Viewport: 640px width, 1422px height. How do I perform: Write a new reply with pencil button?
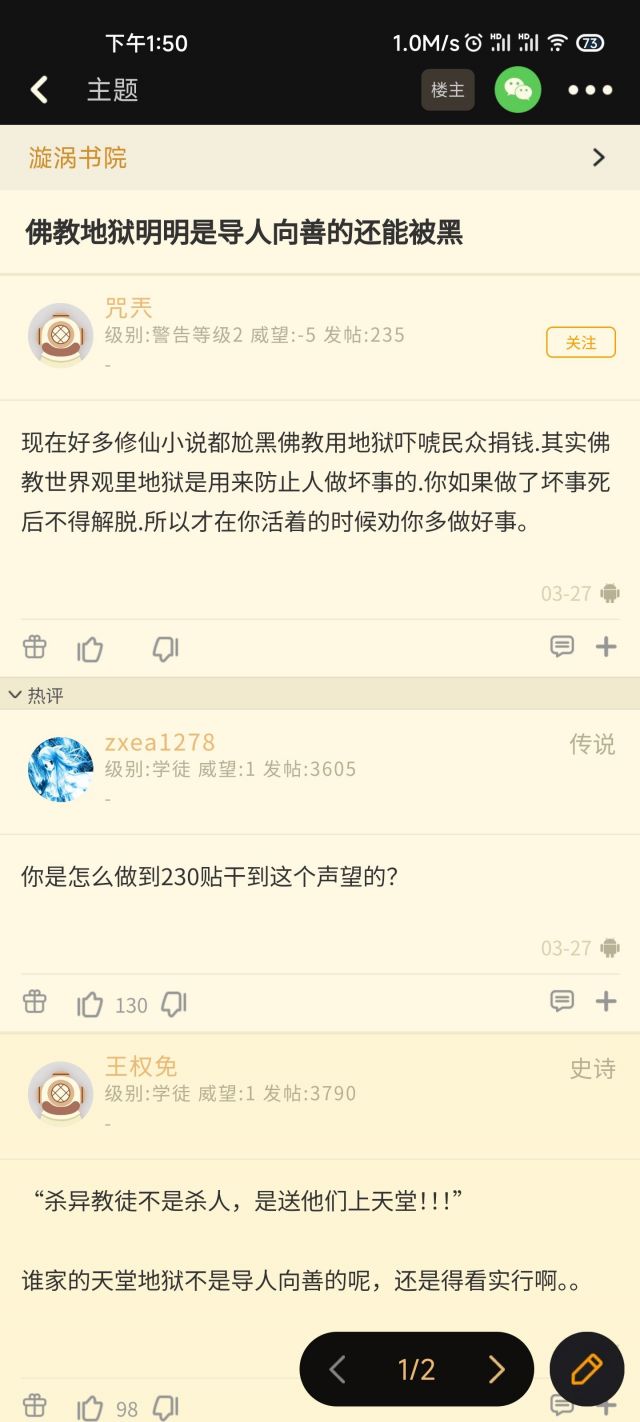587,1369
